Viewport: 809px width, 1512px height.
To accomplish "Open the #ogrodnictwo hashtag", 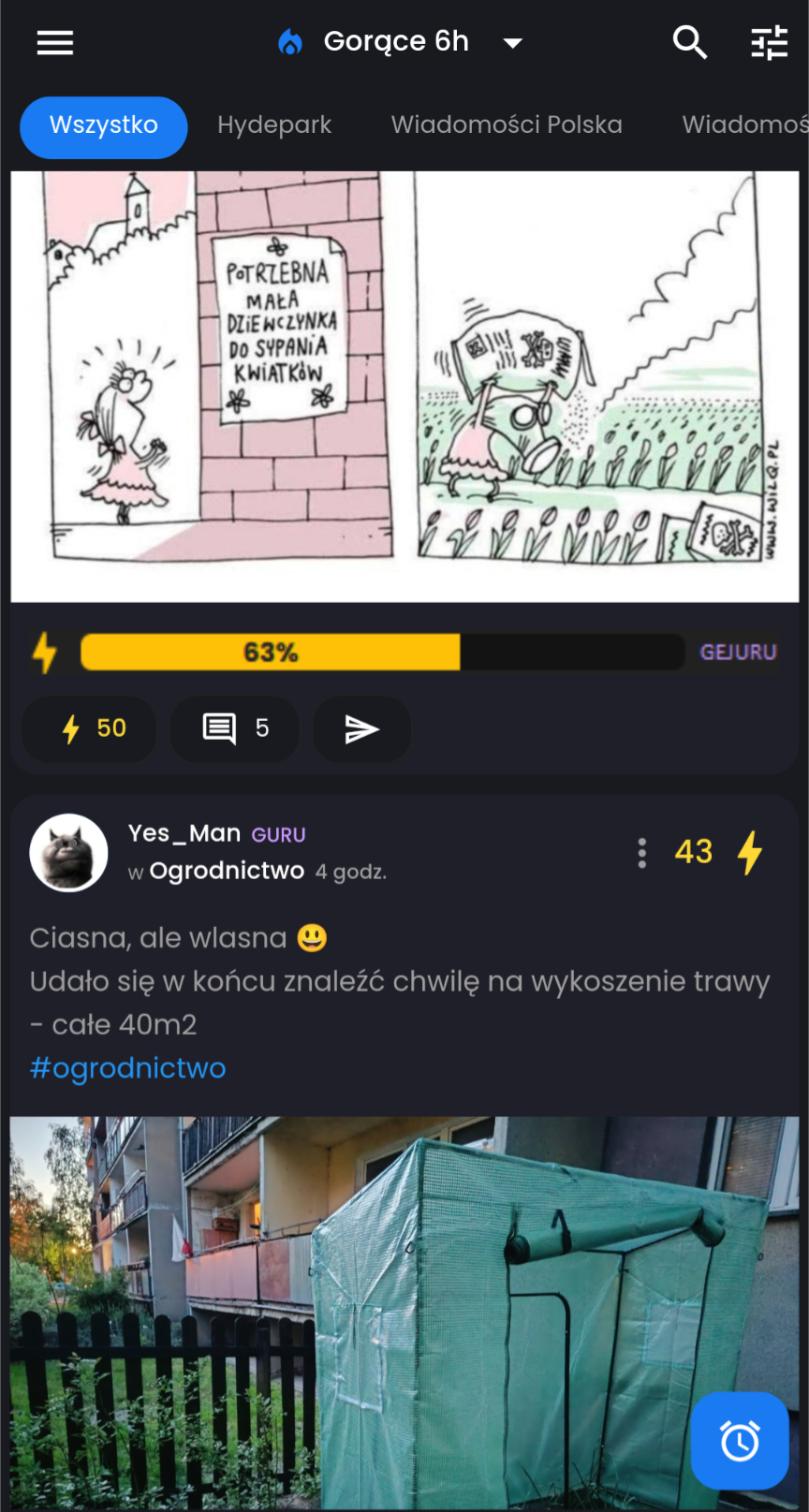I will point(128,1068).
